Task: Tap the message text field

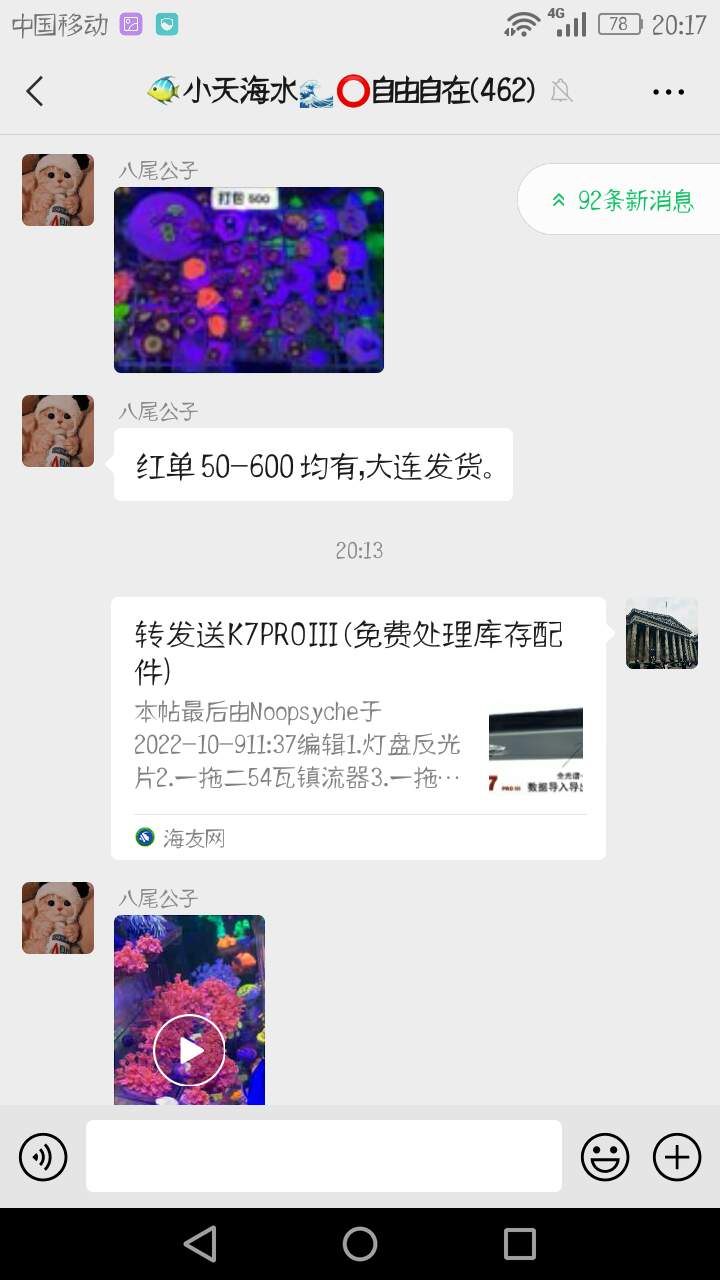Action: pos(324,1156)
